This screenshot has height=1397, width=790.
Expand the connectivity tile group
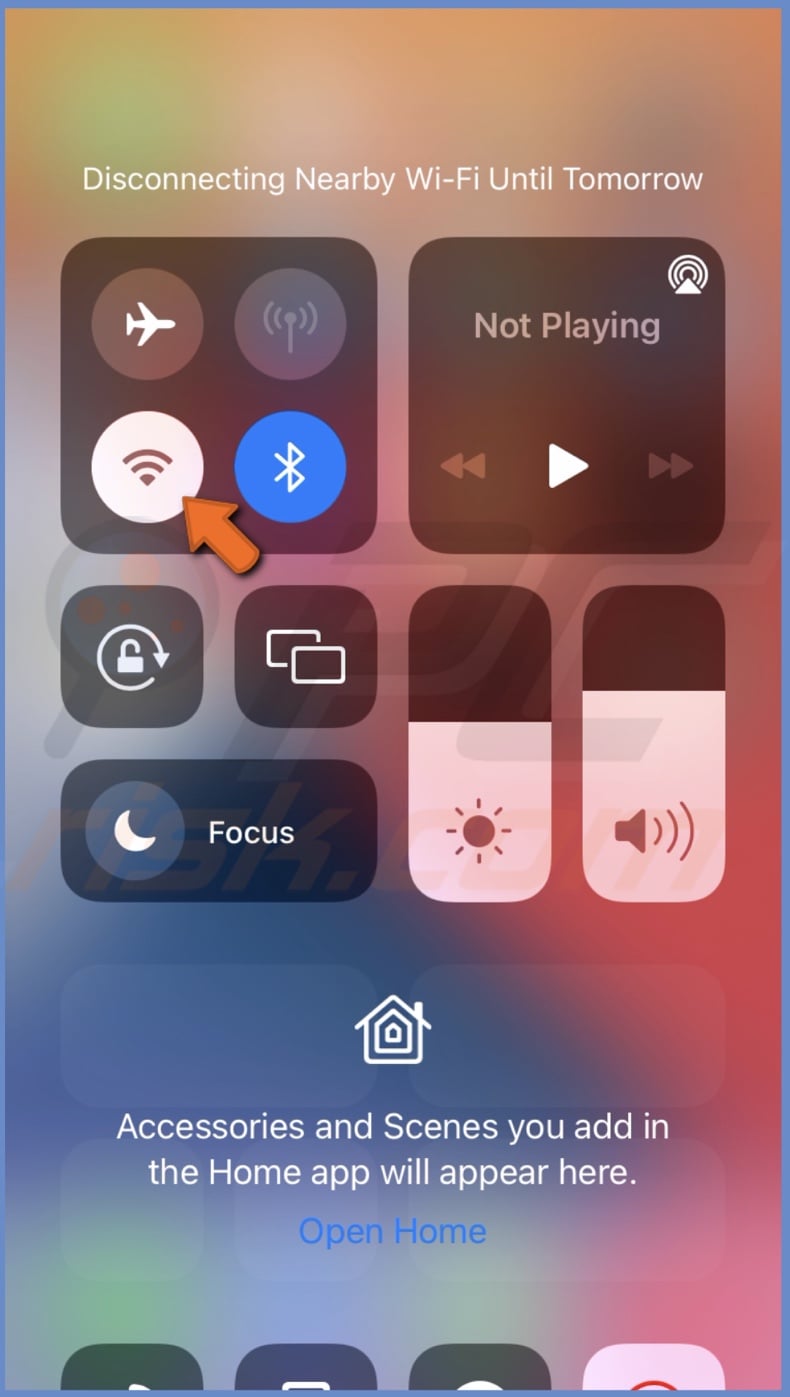(219, 394)
